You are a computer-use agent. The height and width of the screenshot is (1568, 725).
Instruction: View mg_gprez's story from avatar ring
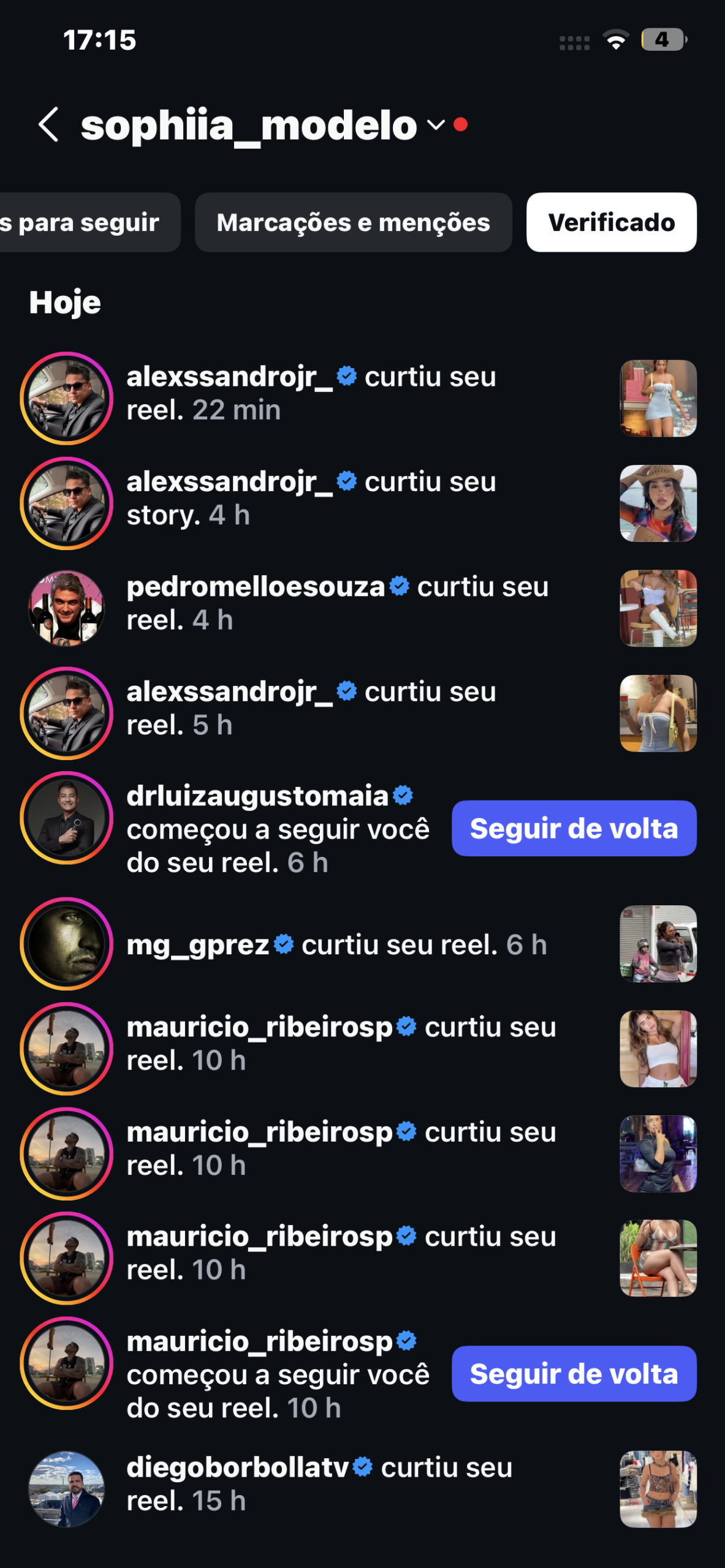tap(66, 943)
